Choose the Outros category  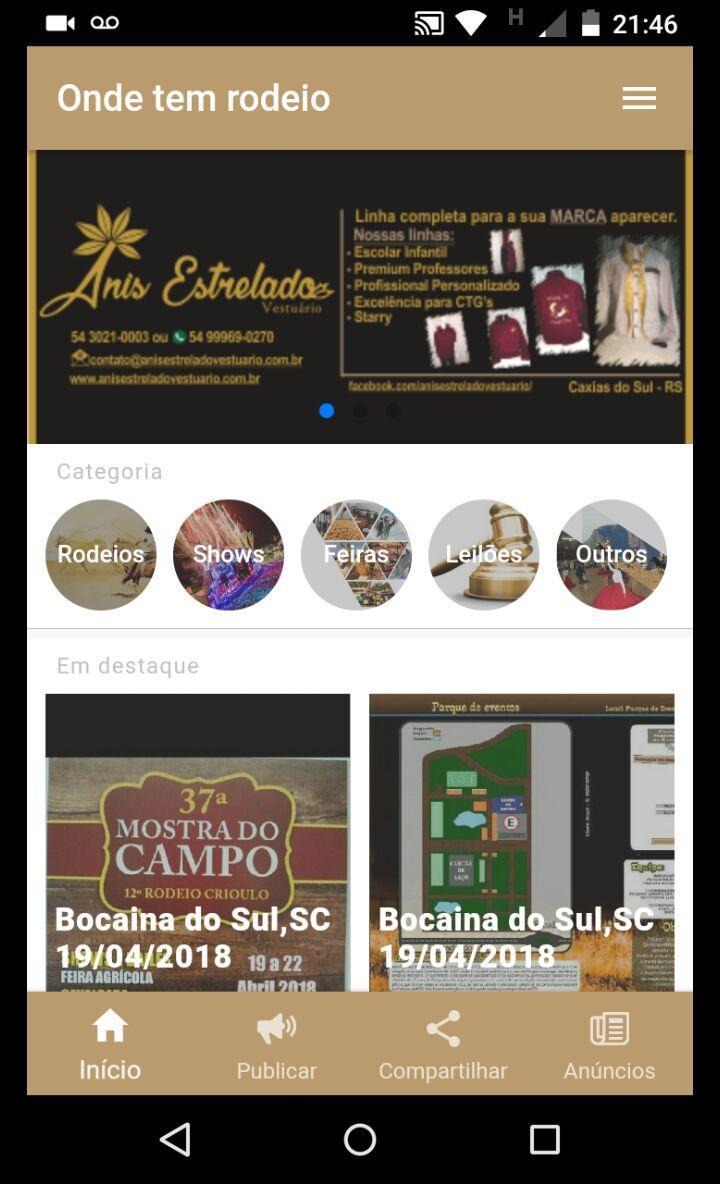coord(611,555)
